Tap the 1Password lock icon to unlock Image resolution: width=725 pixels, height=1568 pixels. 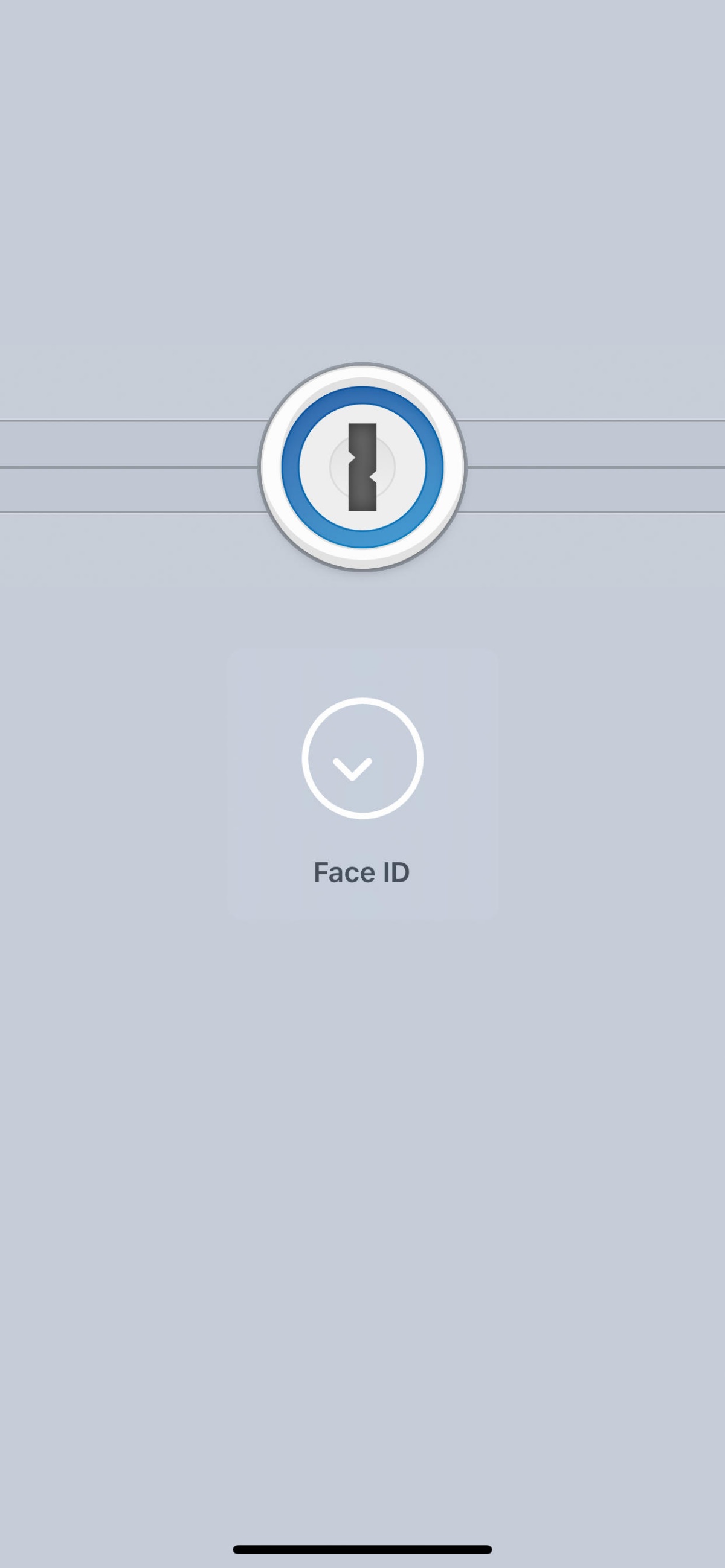pos(362,467)
